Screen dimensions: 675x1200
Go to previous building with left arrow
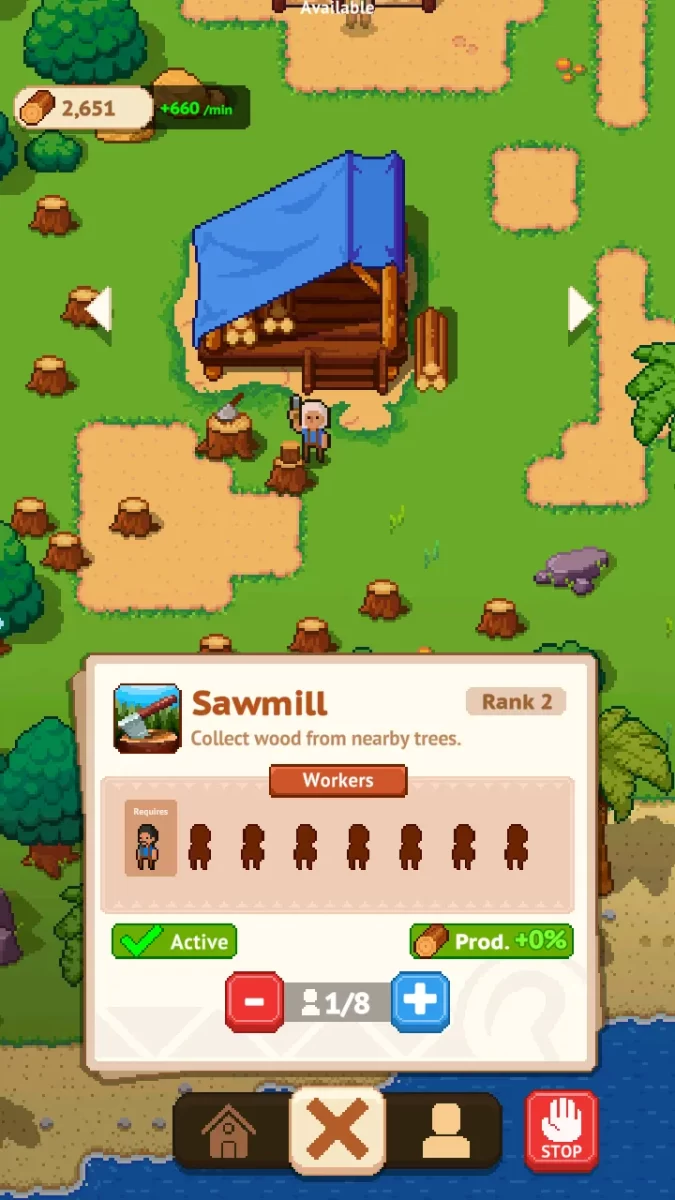tap(98, 309)
